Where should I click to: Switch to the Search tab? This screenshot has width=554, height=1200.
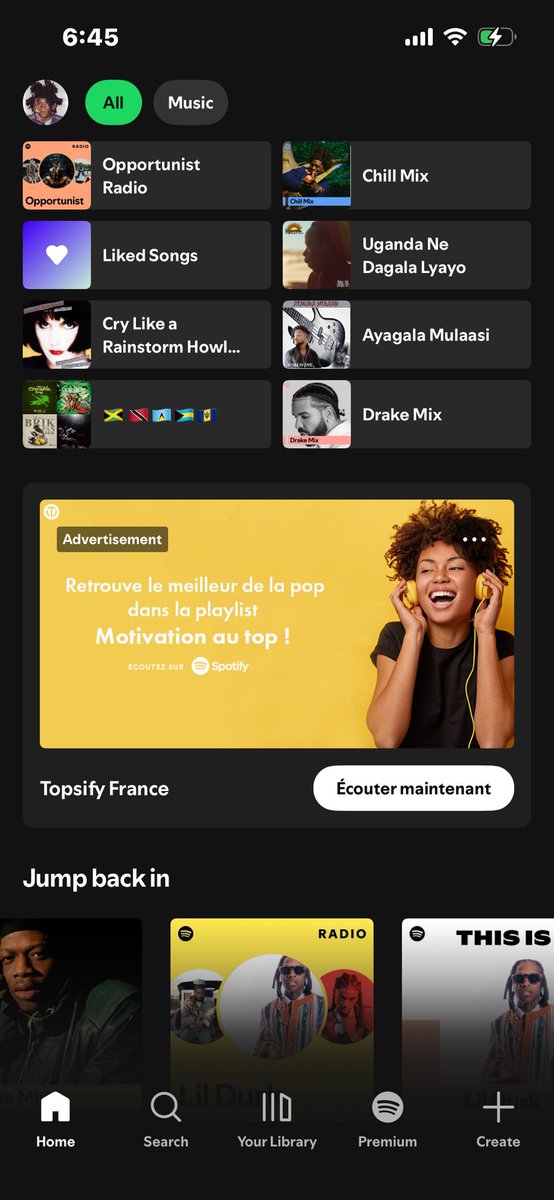[166, 1119]
